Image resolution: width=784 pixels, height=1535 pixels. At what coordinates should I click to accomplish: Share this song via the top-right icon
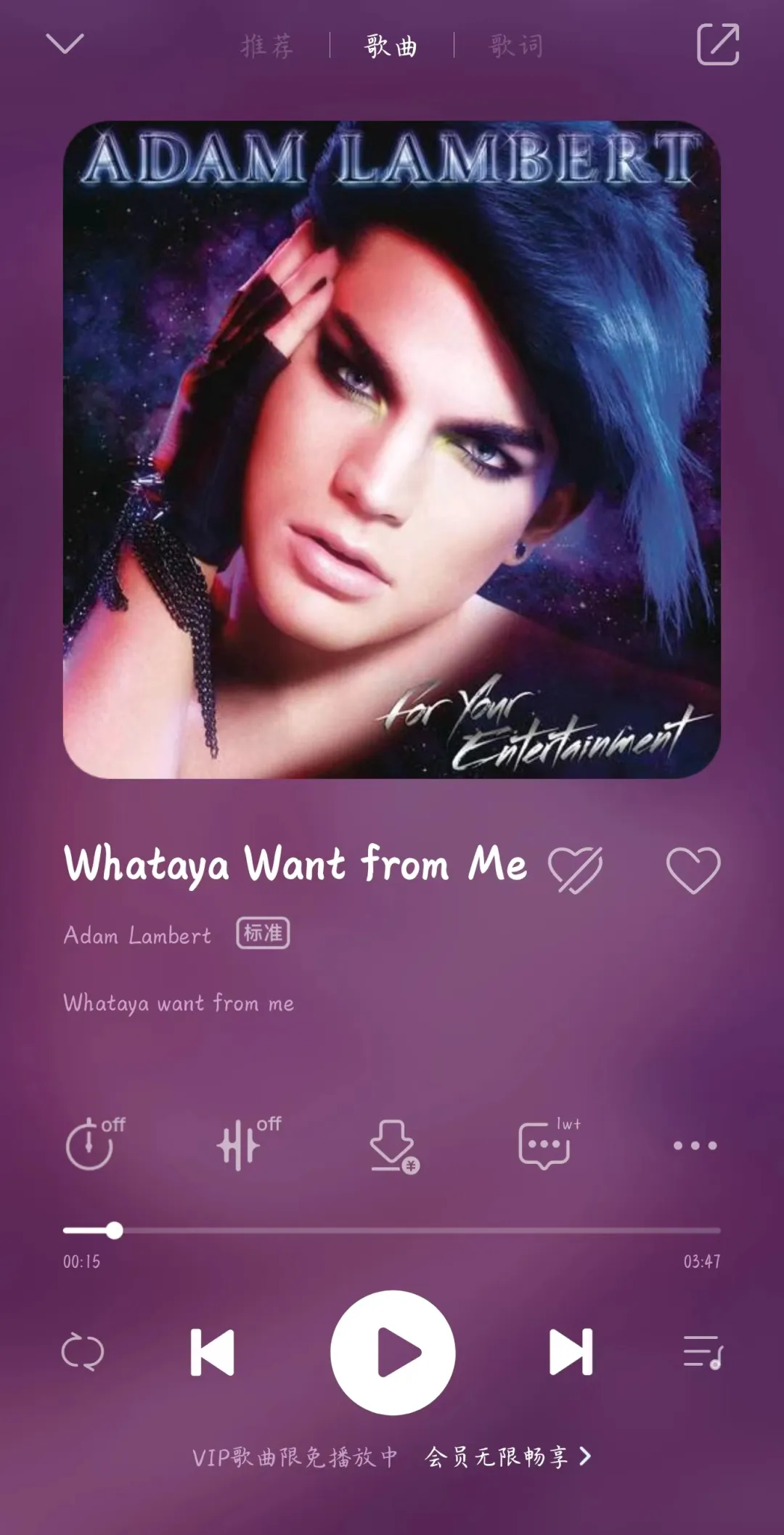coord(718,44)
